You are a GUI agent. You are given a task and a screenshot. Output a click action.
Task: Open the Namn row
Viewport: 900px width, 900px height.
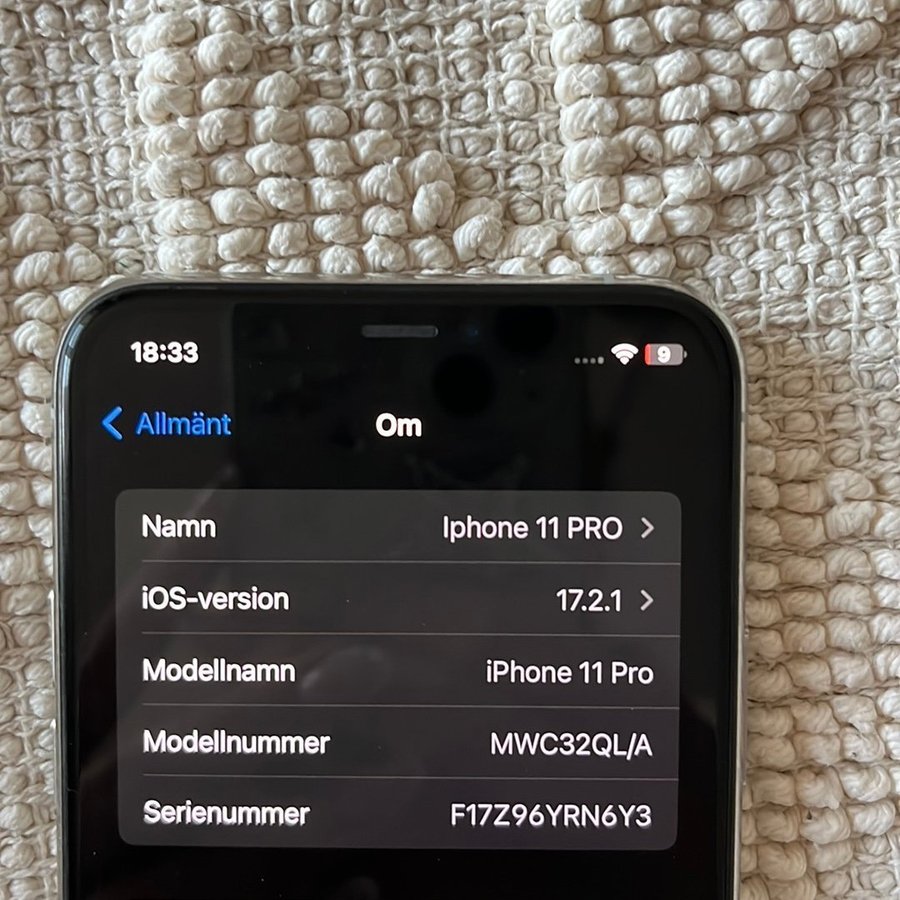click(400, 527)
